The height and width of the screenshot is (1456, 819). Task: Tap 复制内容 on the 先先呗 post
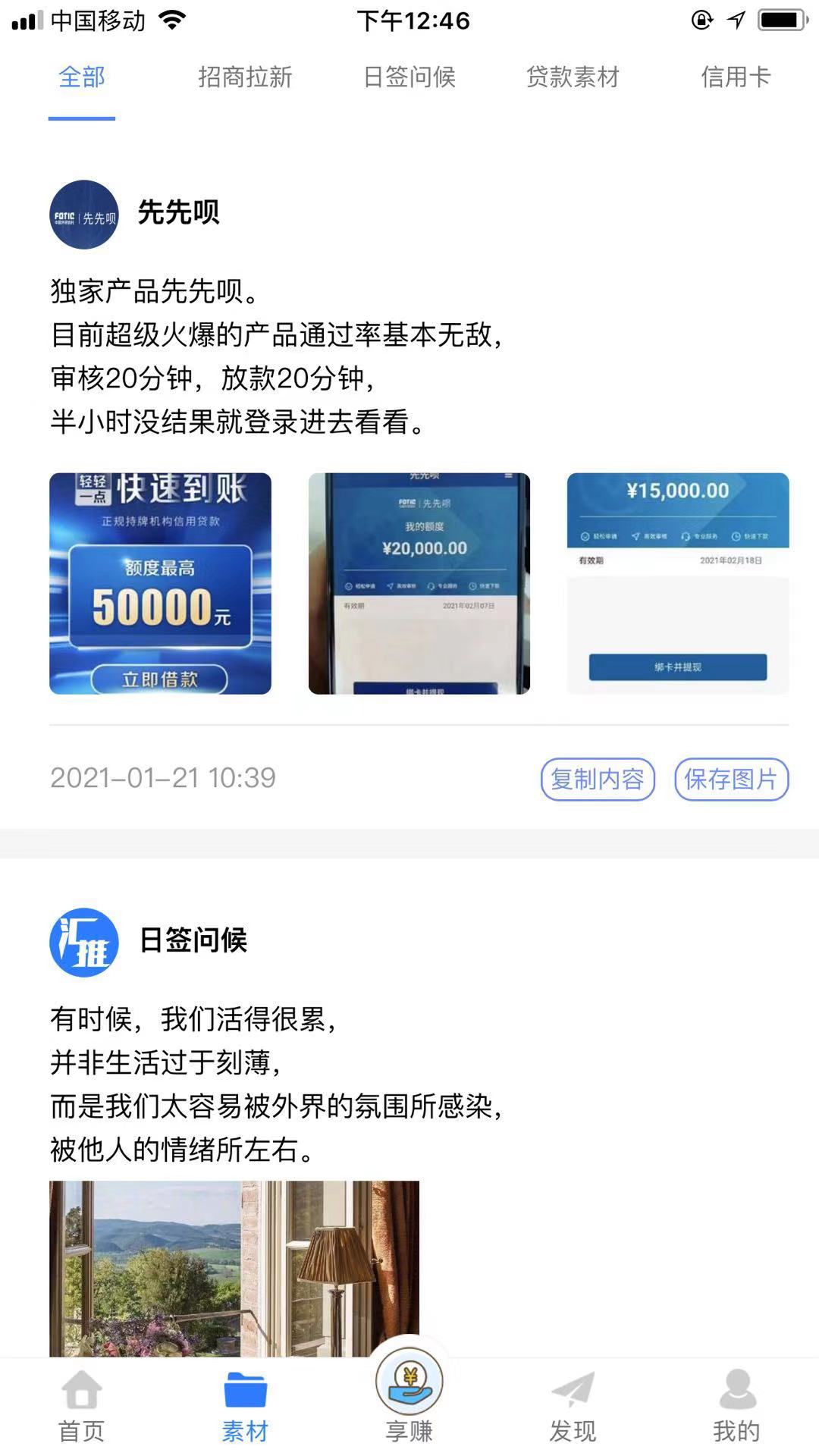598,779
